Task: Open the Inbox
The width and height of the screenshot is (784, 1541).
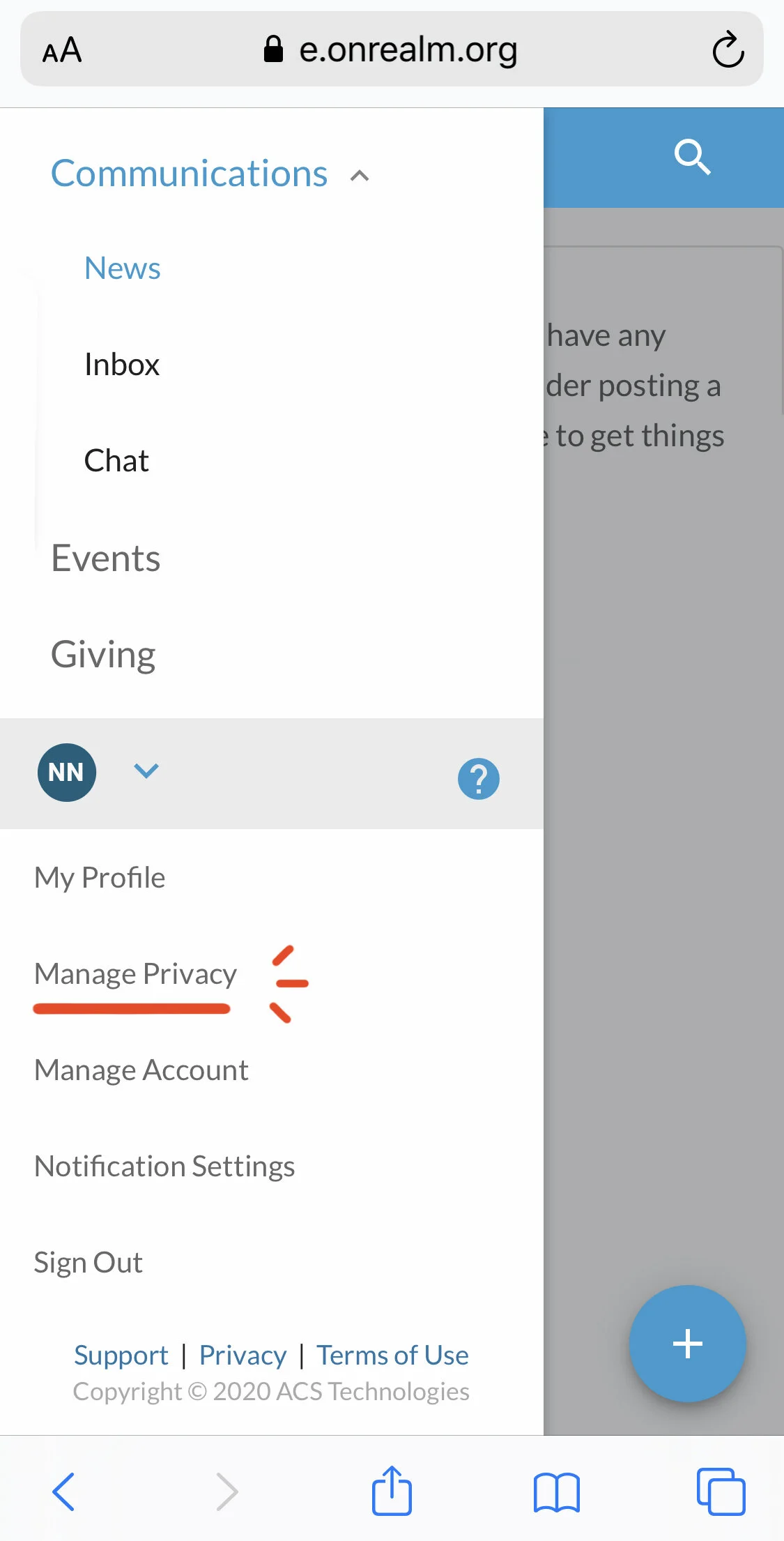Action: click(x=122, y=365)
